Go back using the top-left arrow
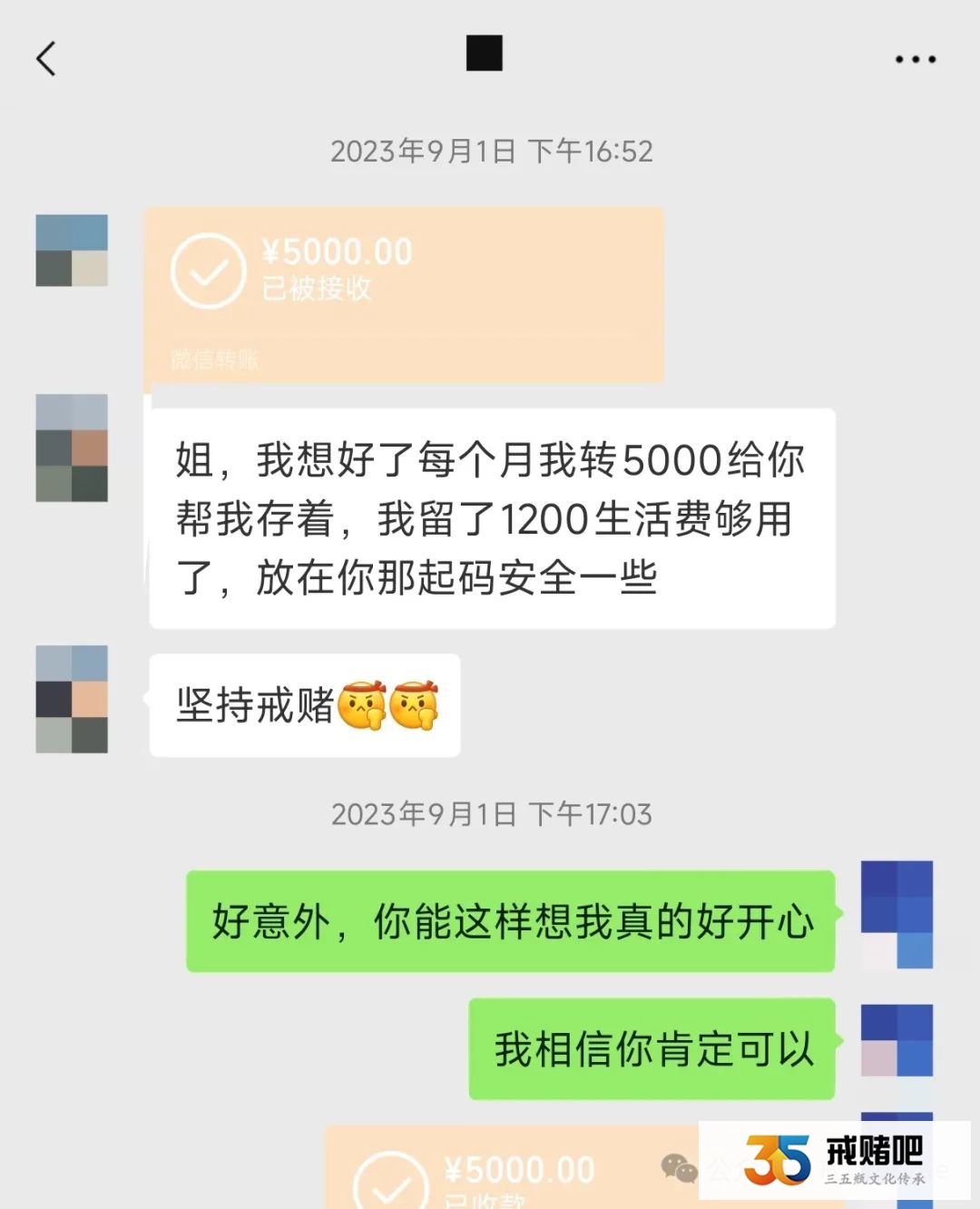This screenshot has width=980, height=1209. click(46, 59)
